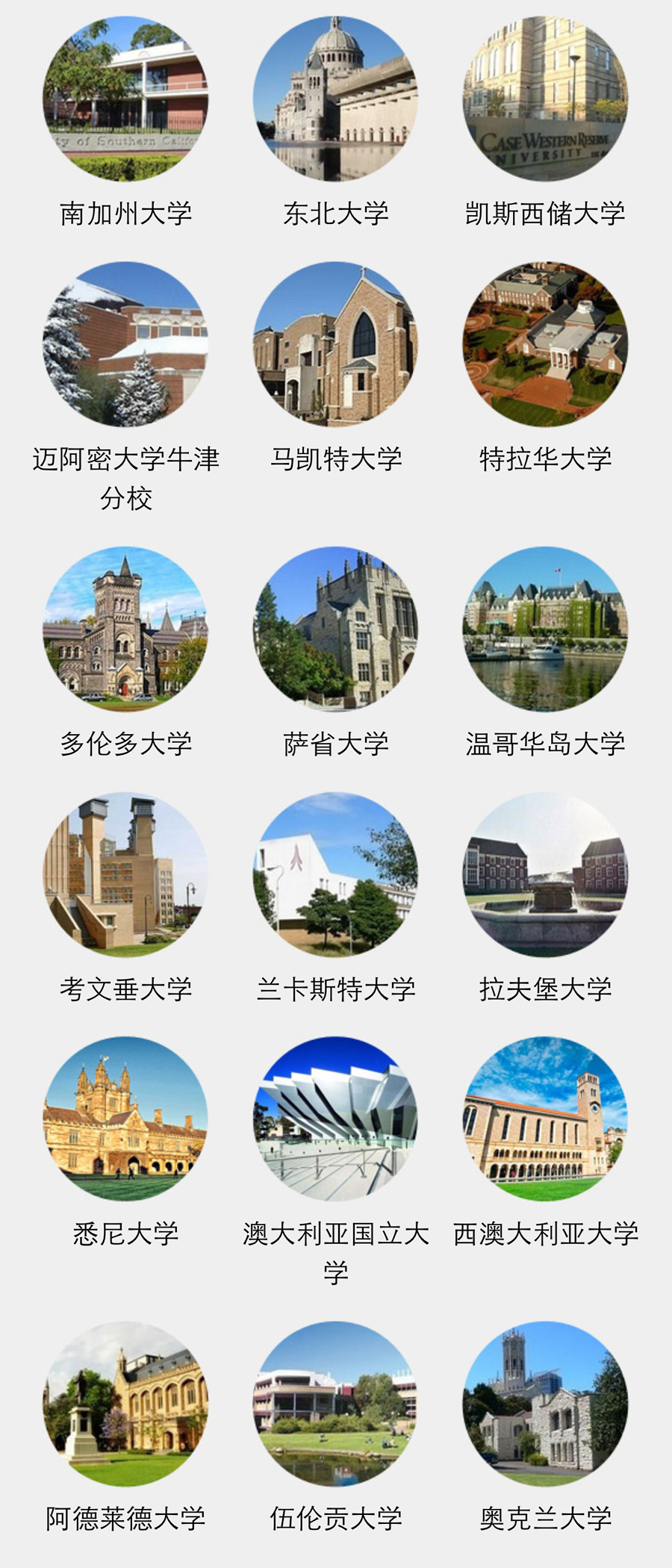This screenshot has height=1568, width=672.
Task: Select 澳大利亚国立大学 tile
Action: tap(335, 1119)
